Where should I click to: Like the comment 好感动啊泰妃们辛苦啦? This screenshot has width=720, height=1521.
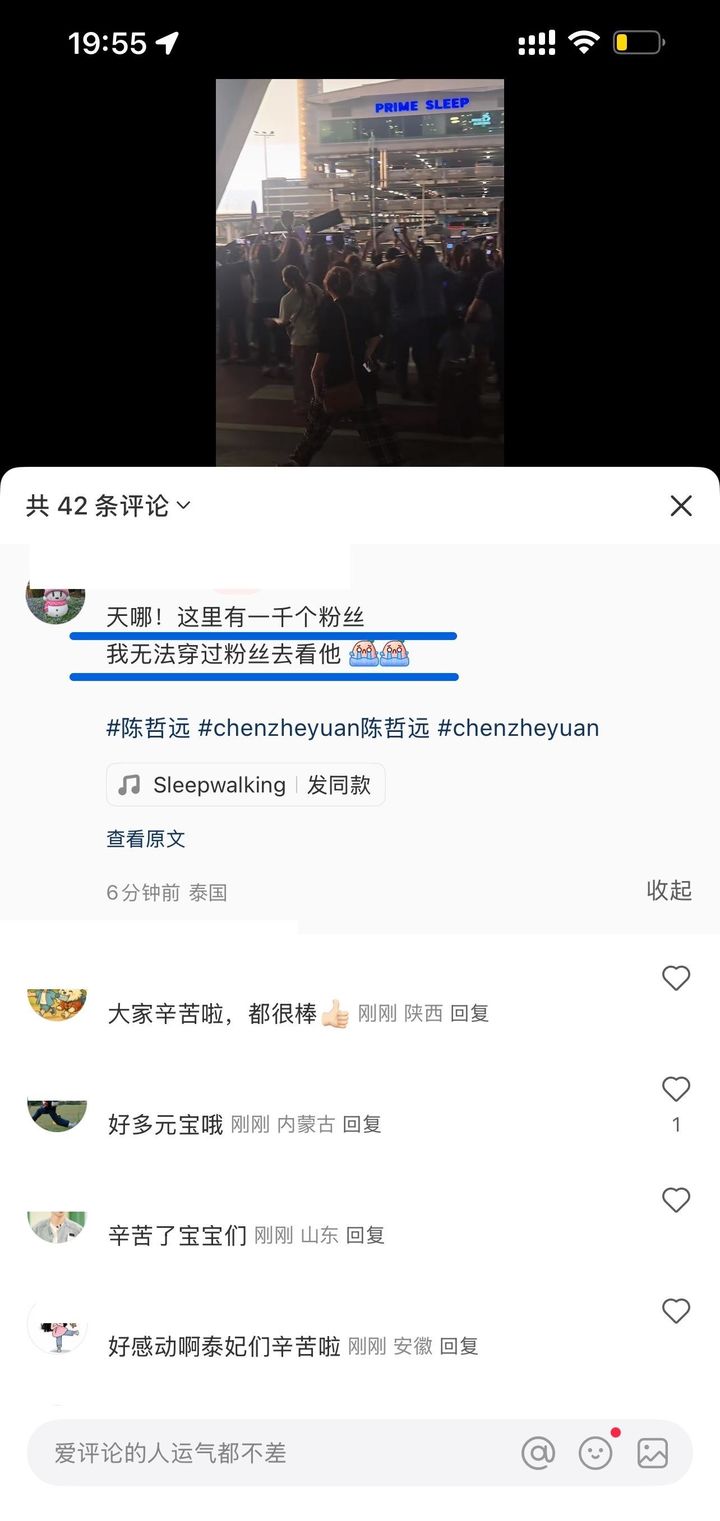pos(676,1311)
